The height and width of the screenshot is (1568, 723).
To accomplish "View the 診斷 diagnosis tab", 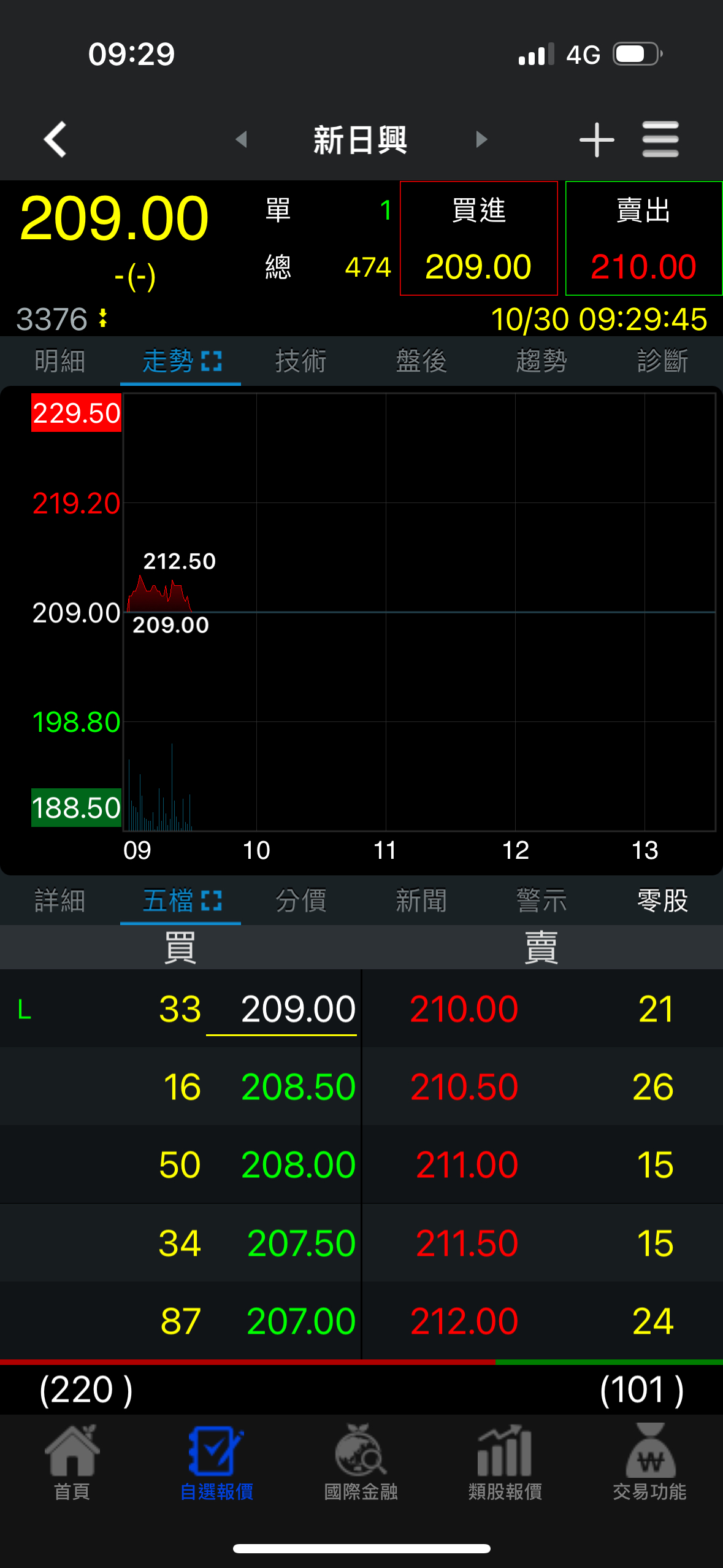I will (662, 361).
